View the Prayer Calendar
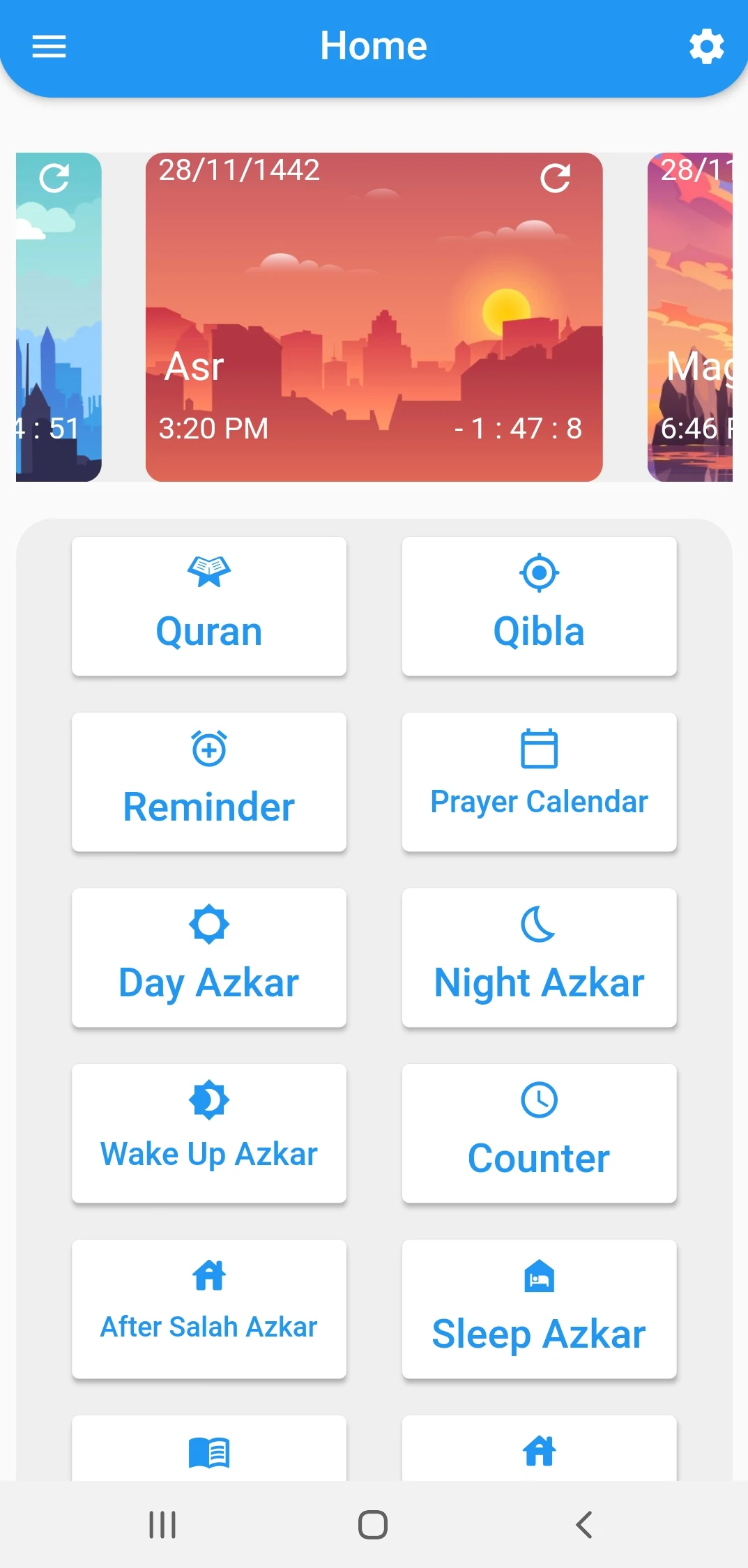 (x=539, y=782)
